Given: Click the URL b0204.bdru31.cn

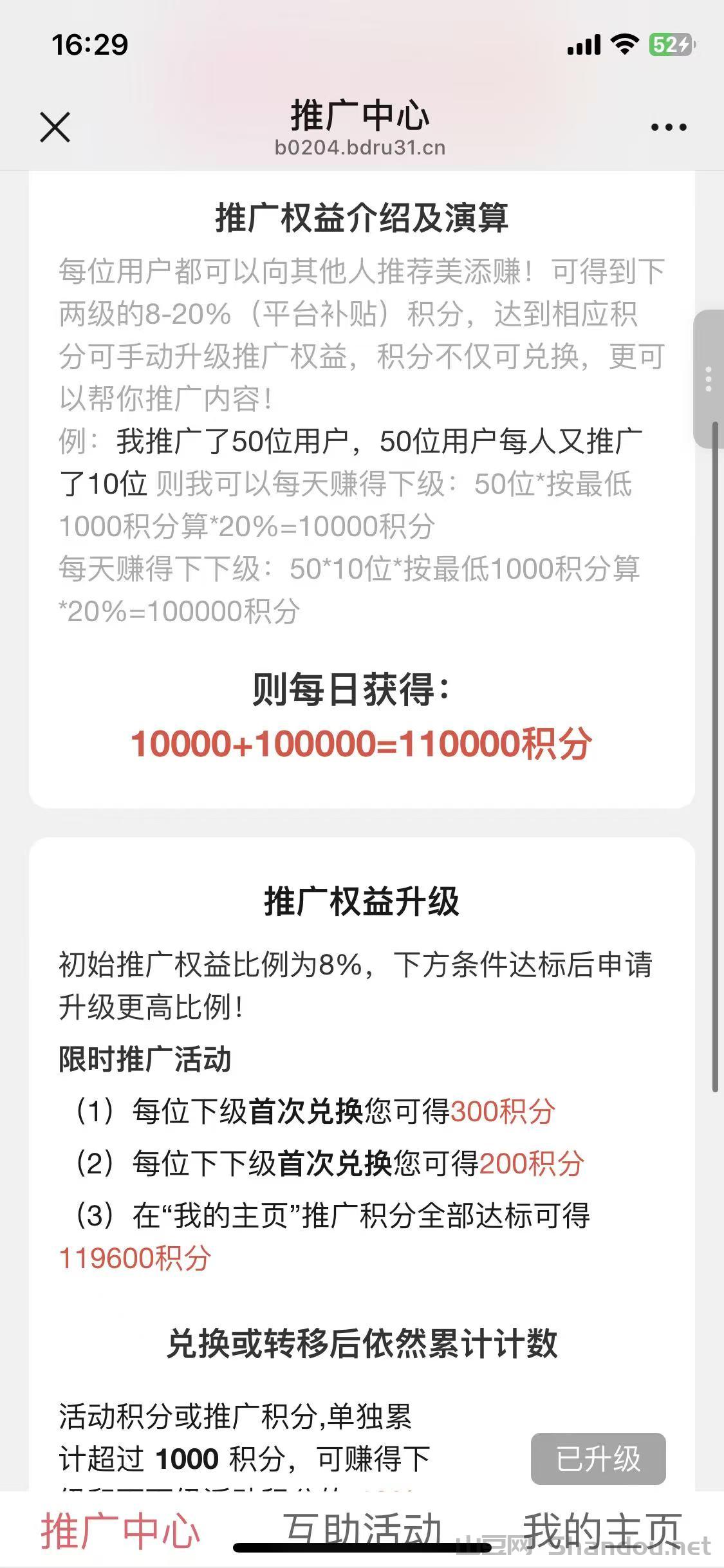Looking at the screenshot, I should point(362,148).
